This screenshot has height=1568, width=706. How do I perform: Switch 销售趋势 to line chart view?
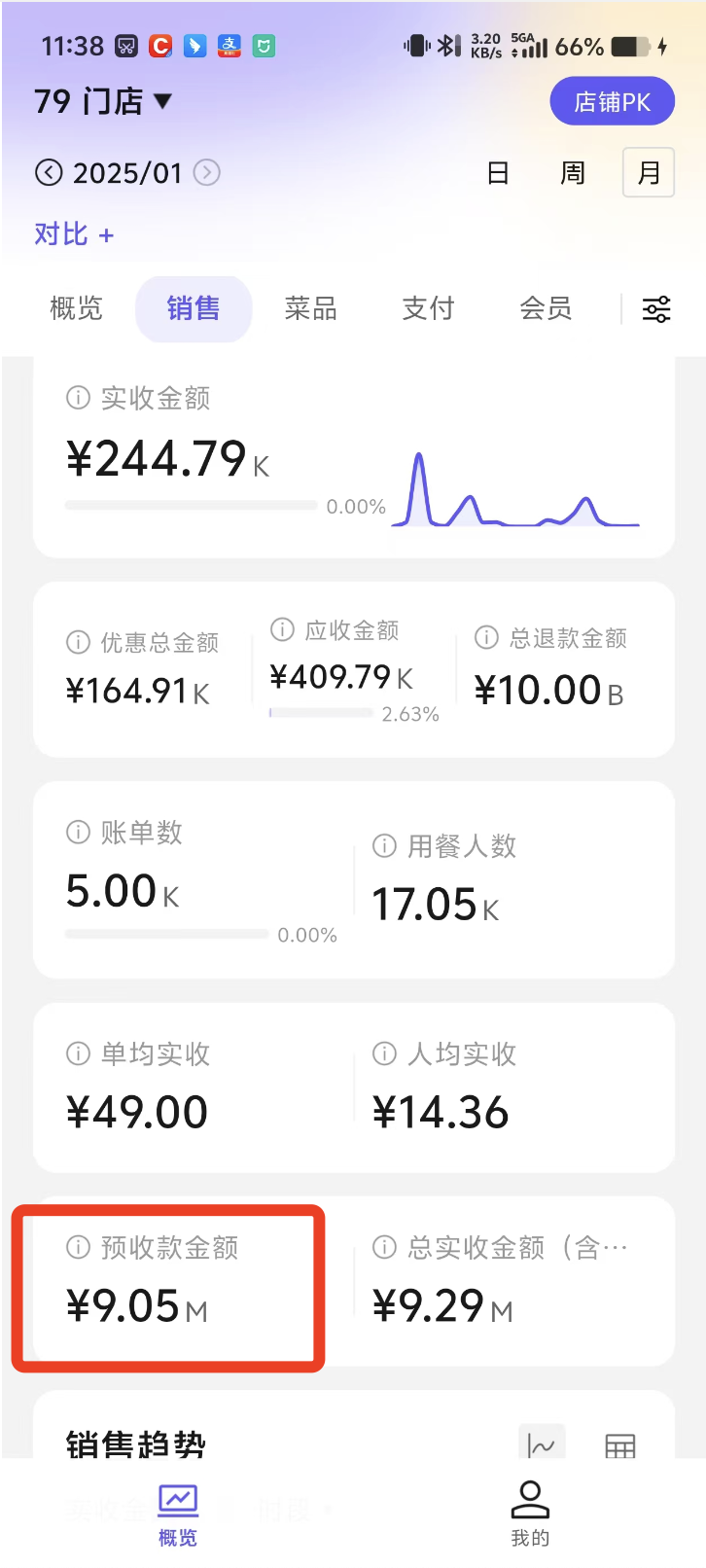point(542,1445)
